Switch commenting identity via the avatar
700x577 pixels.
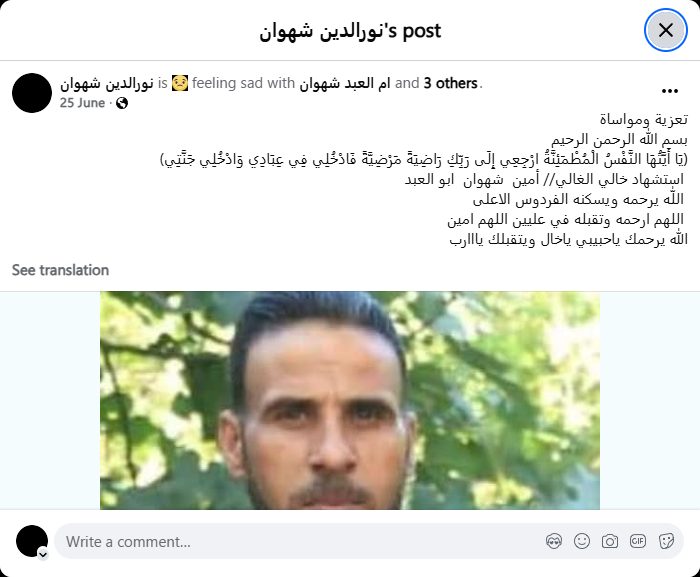click(32, 542)
